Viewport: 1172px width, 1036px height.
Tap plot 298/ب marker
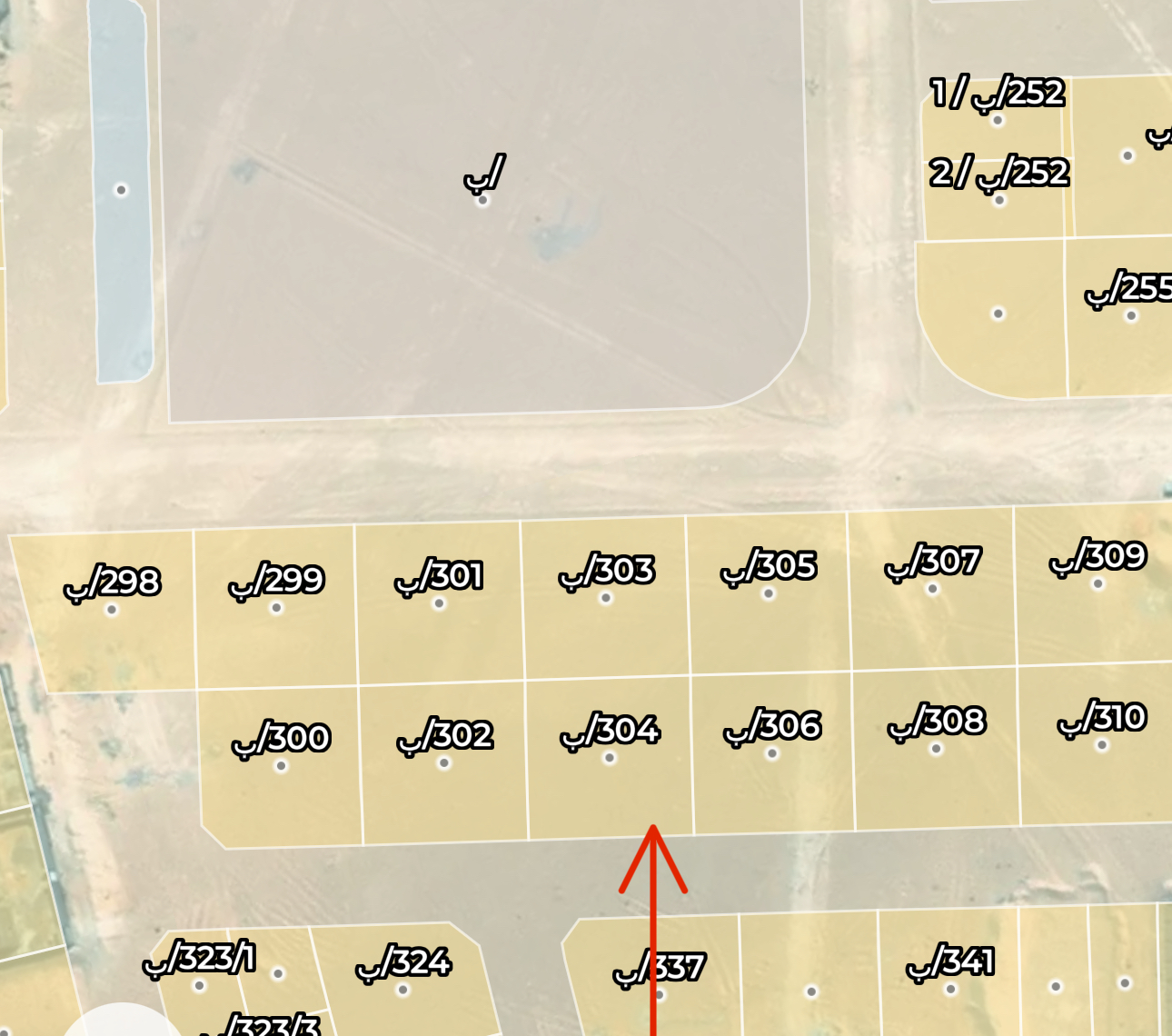point(112,609)
